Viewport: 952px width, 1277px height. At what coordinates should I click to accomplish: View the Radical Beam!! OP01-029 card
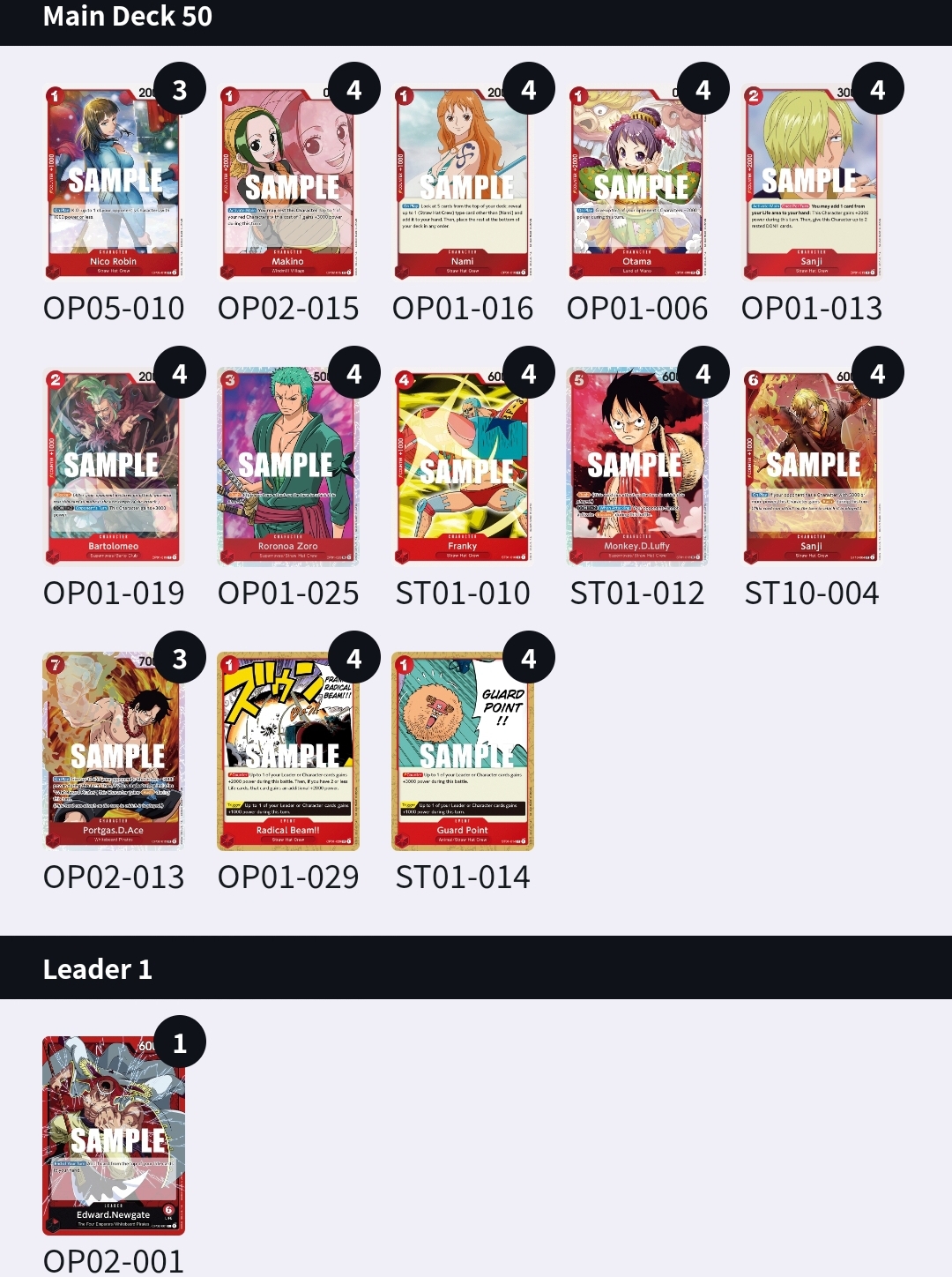coord(287,751)
